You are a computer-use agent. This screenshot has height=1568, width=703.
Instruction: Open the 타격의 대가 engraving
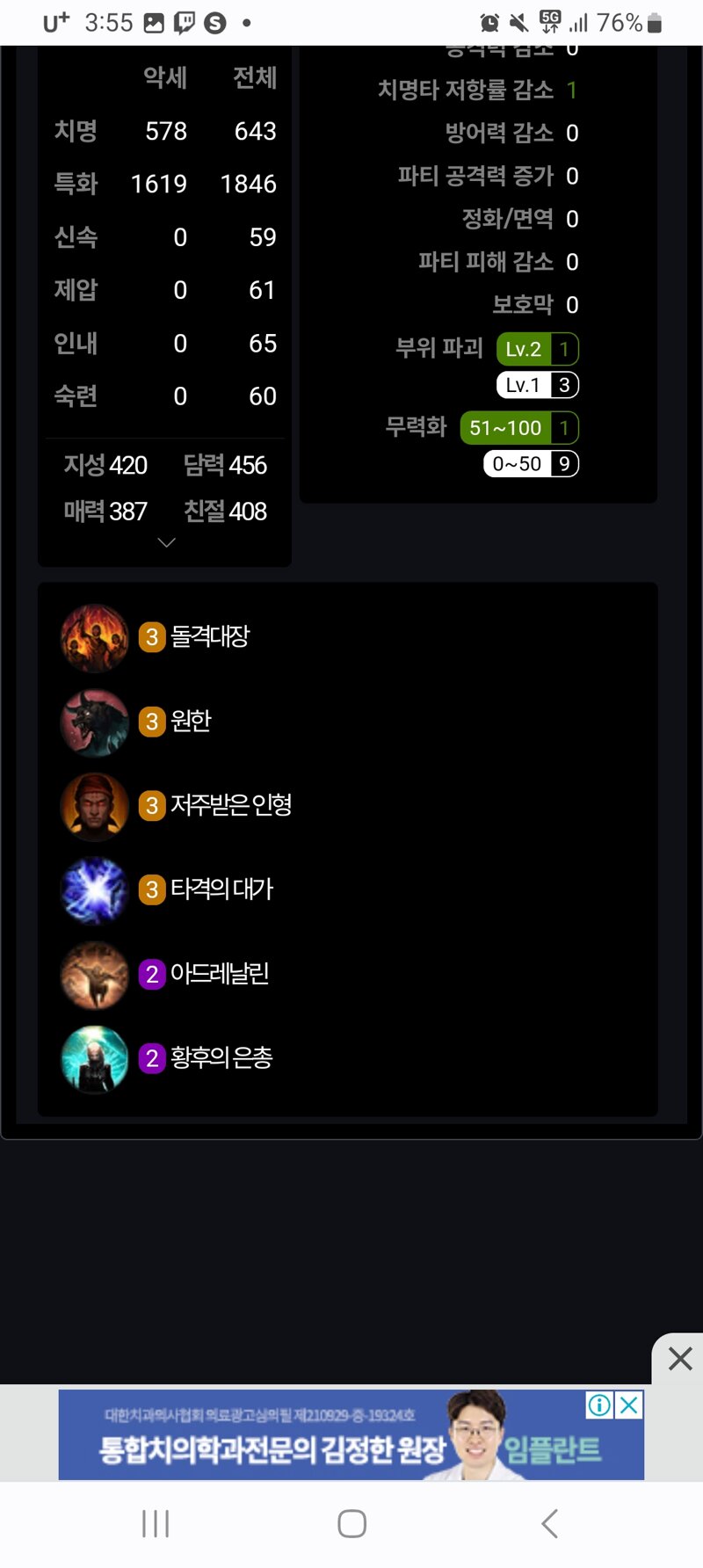click(221, 889)
